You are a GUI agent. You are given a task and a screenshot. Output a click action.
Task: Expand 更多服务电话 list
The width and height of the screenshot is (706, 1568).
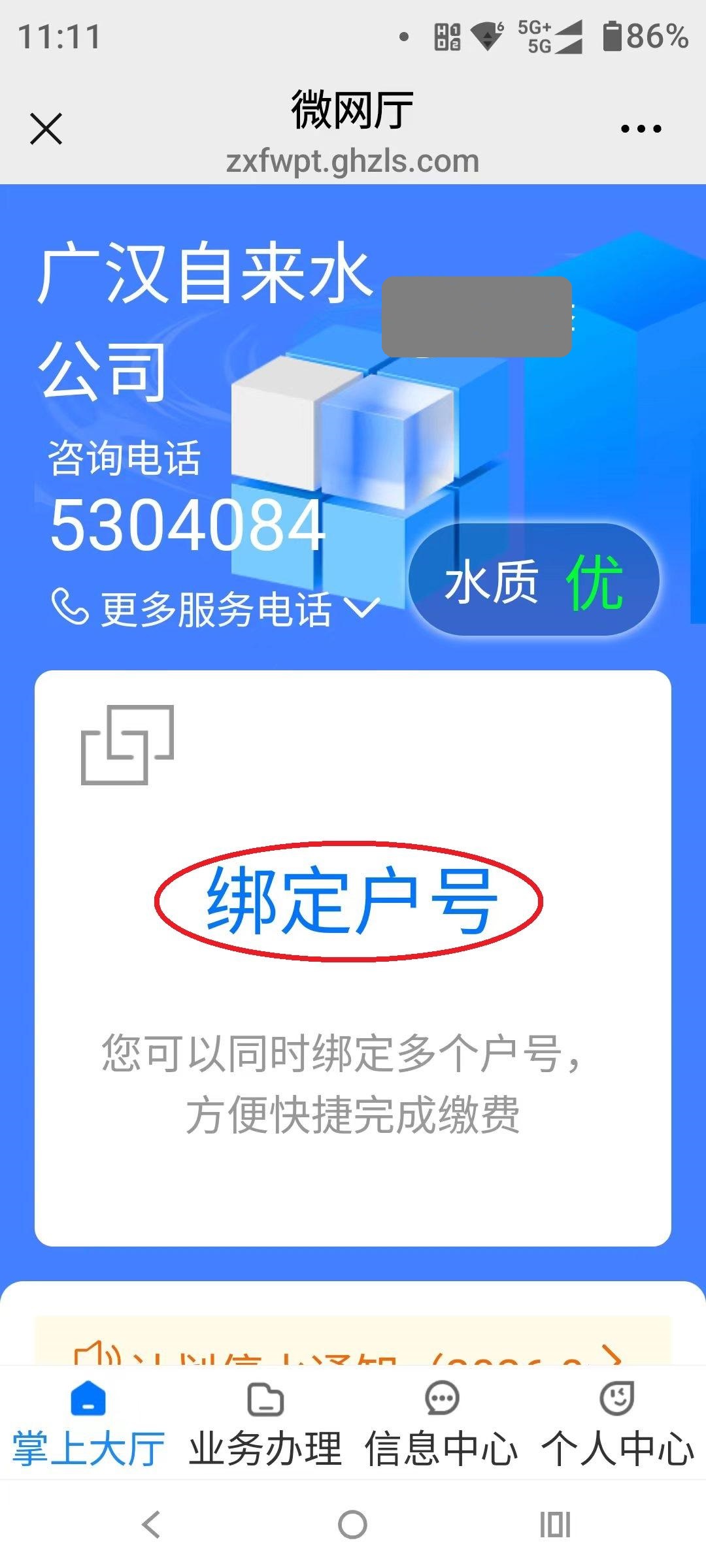click(216, 609)
